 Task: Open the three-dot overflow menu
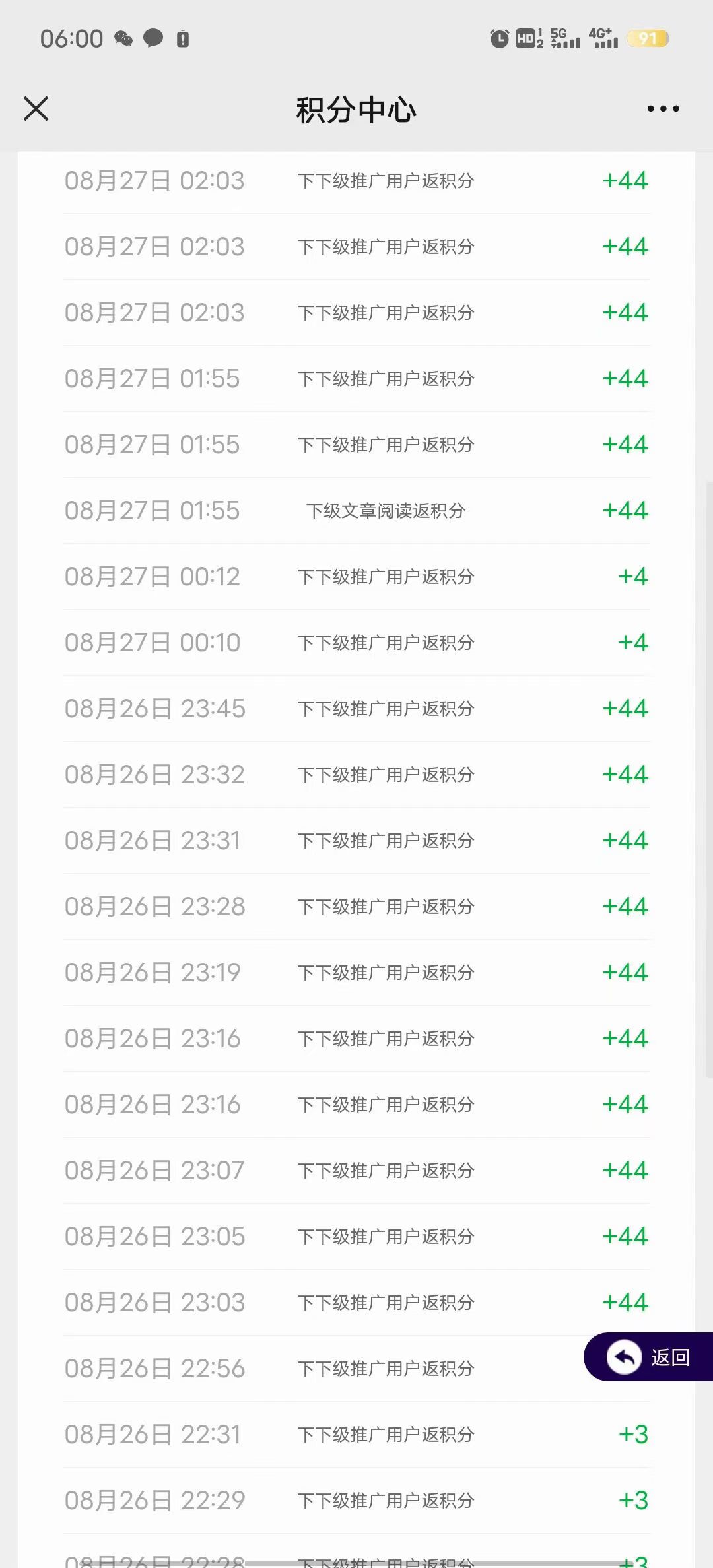(x=663, y=109)
